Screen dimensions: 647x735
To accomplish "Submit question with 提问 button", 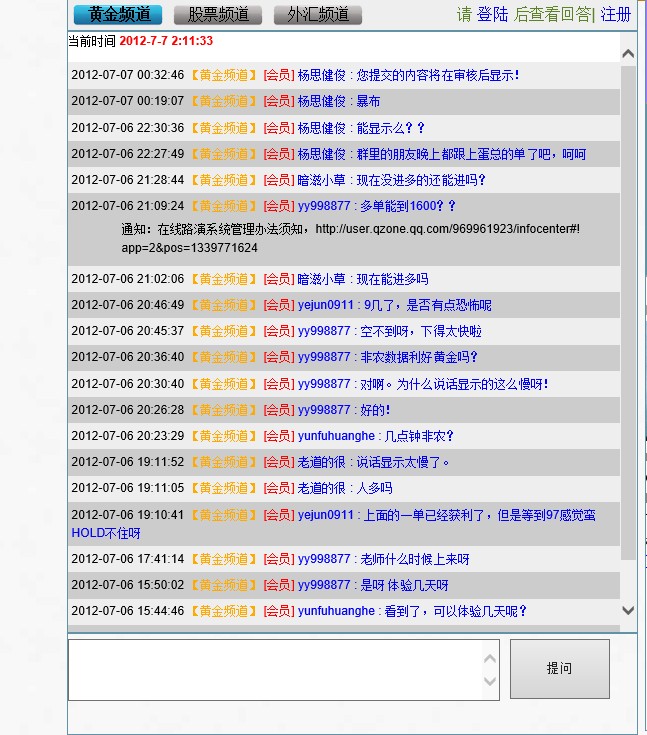I will click(560, 669).
